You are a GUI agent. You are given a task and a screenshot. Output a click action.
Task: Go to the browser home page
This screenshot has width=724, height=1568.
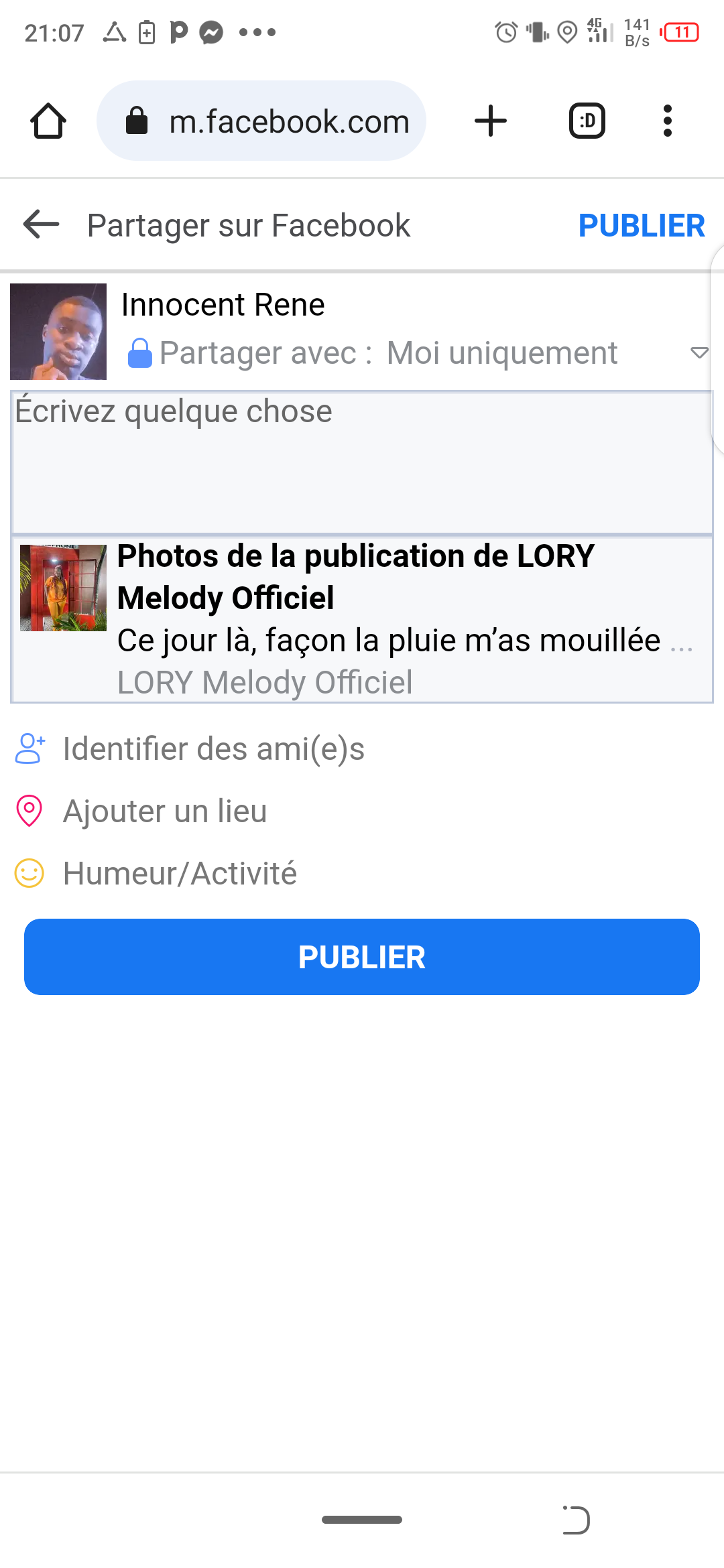(x=48, y=121)
